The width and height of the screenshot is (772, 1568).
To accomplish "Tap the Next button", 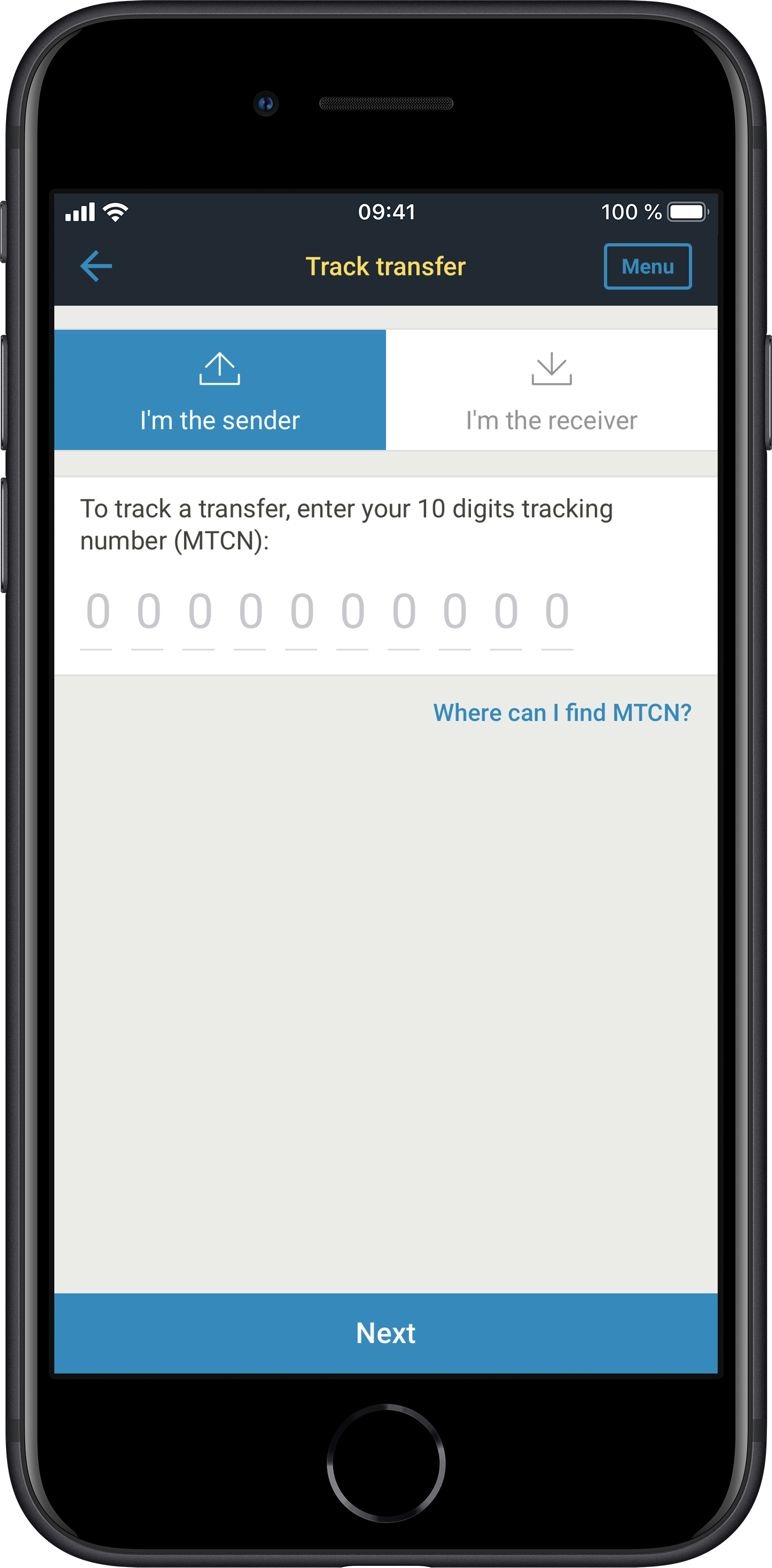I will (x=386, y=1333).
